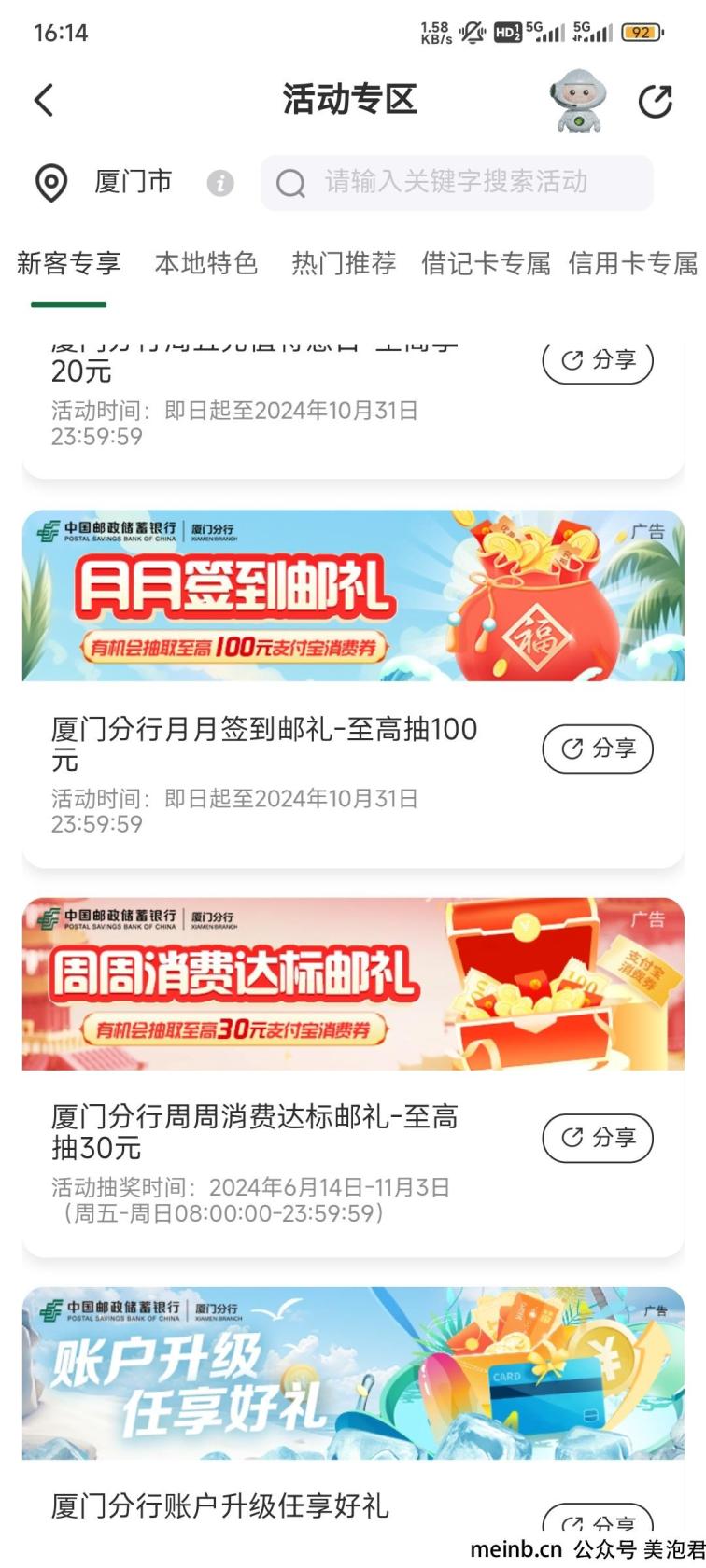This screenshot has height=1568, width=706.
Task: Tap the share icon in the top-right corner
Action: (655, 101)
